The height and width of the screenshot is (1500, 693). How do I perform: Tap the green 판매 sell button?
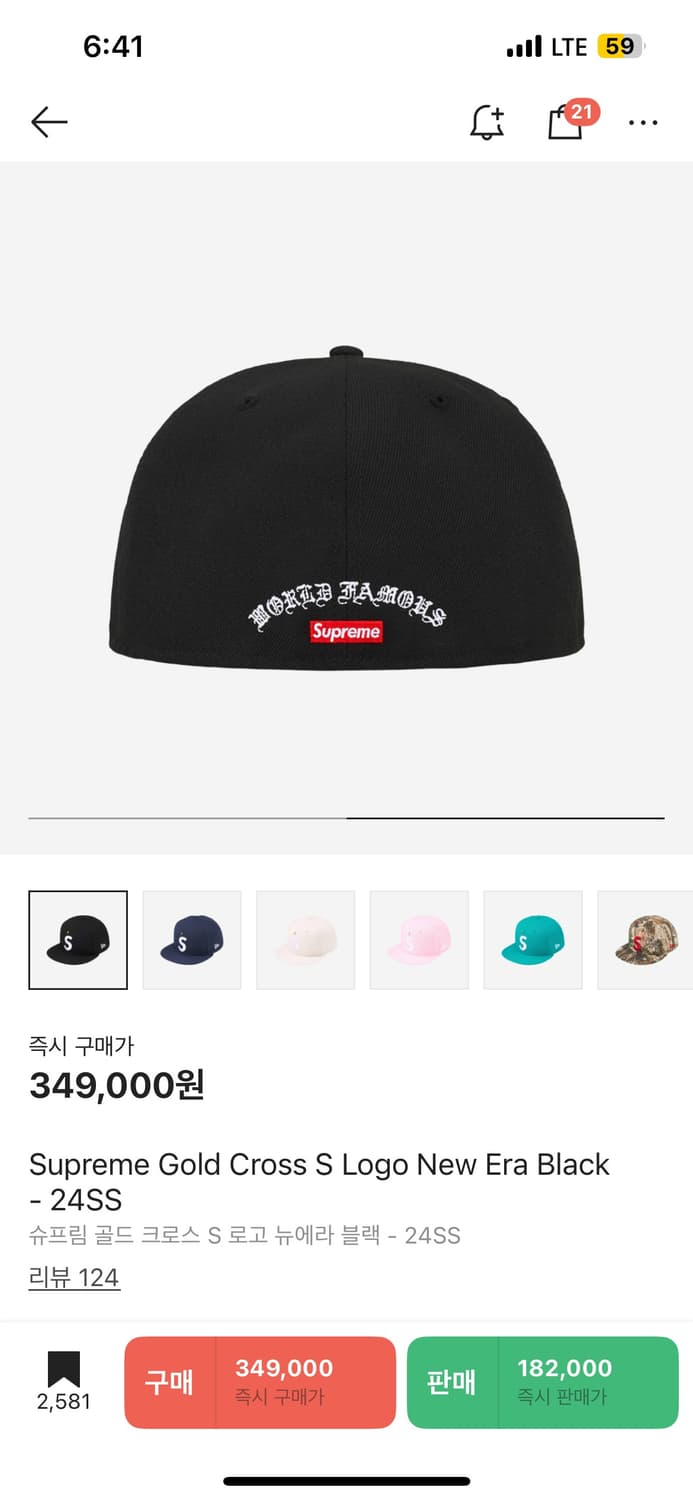coord(543,1382)
